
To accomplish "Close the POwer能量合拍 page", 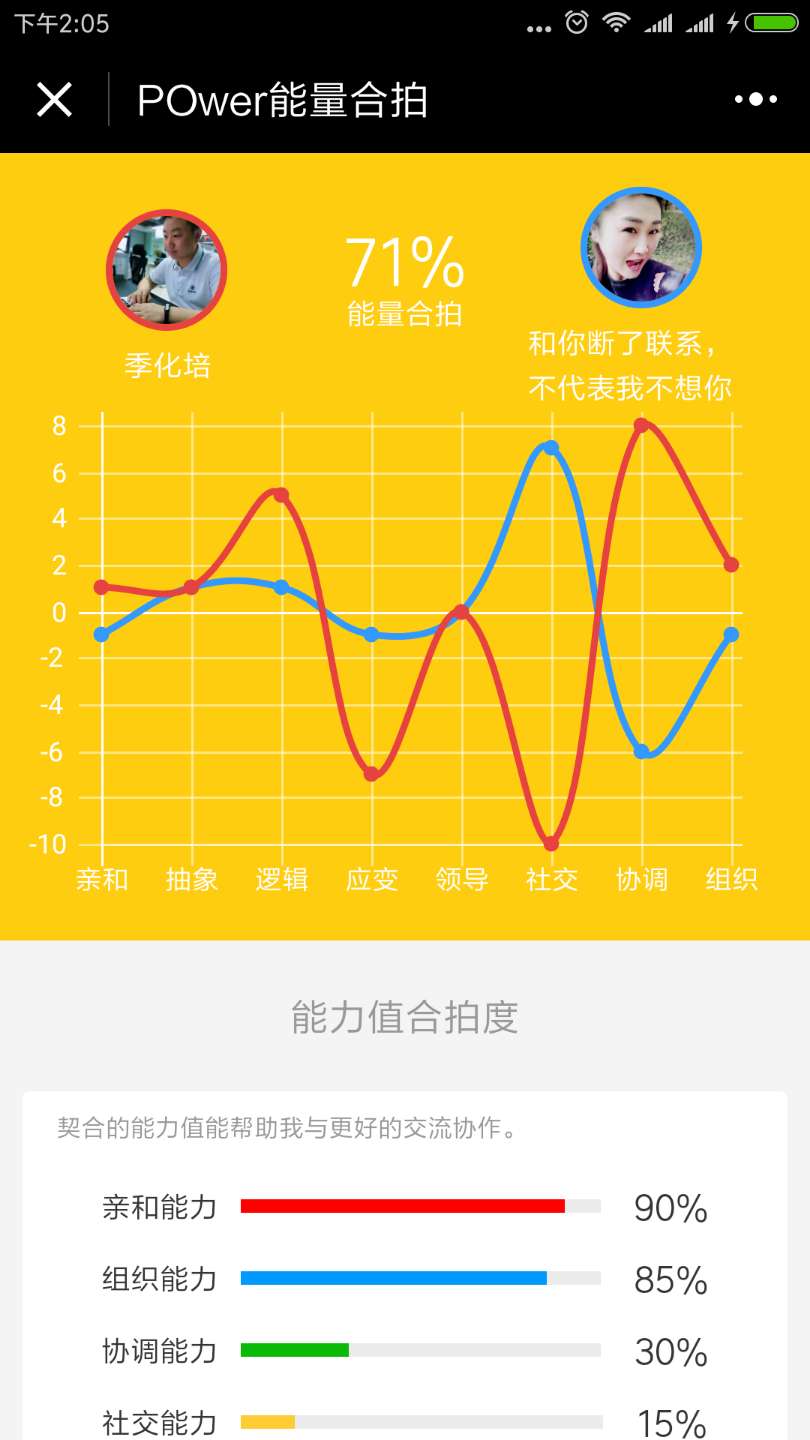I will 54,100.
